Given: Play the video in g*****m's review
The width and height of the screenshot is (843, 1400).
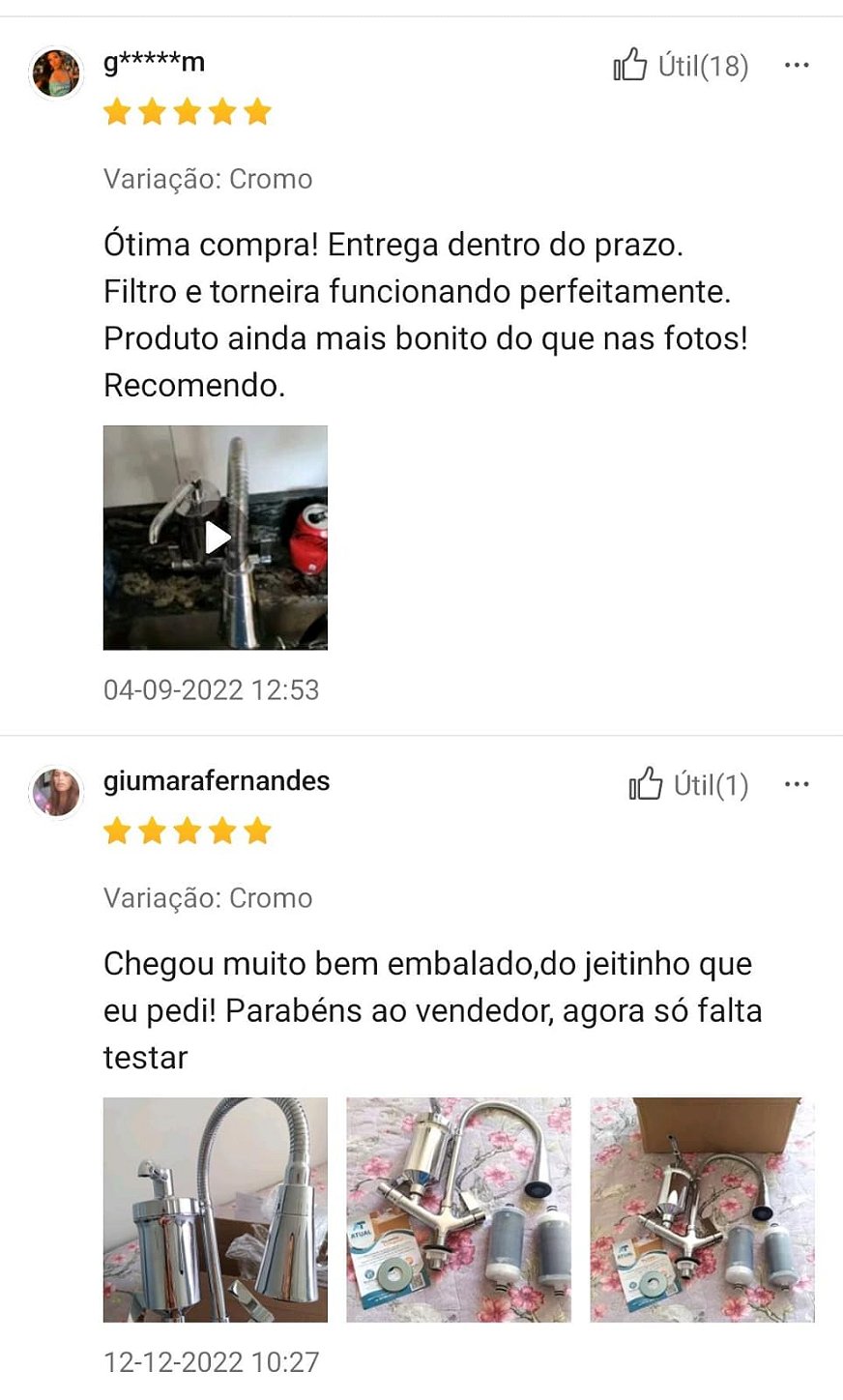Looking at the screenshot, I should pos(216,538).
